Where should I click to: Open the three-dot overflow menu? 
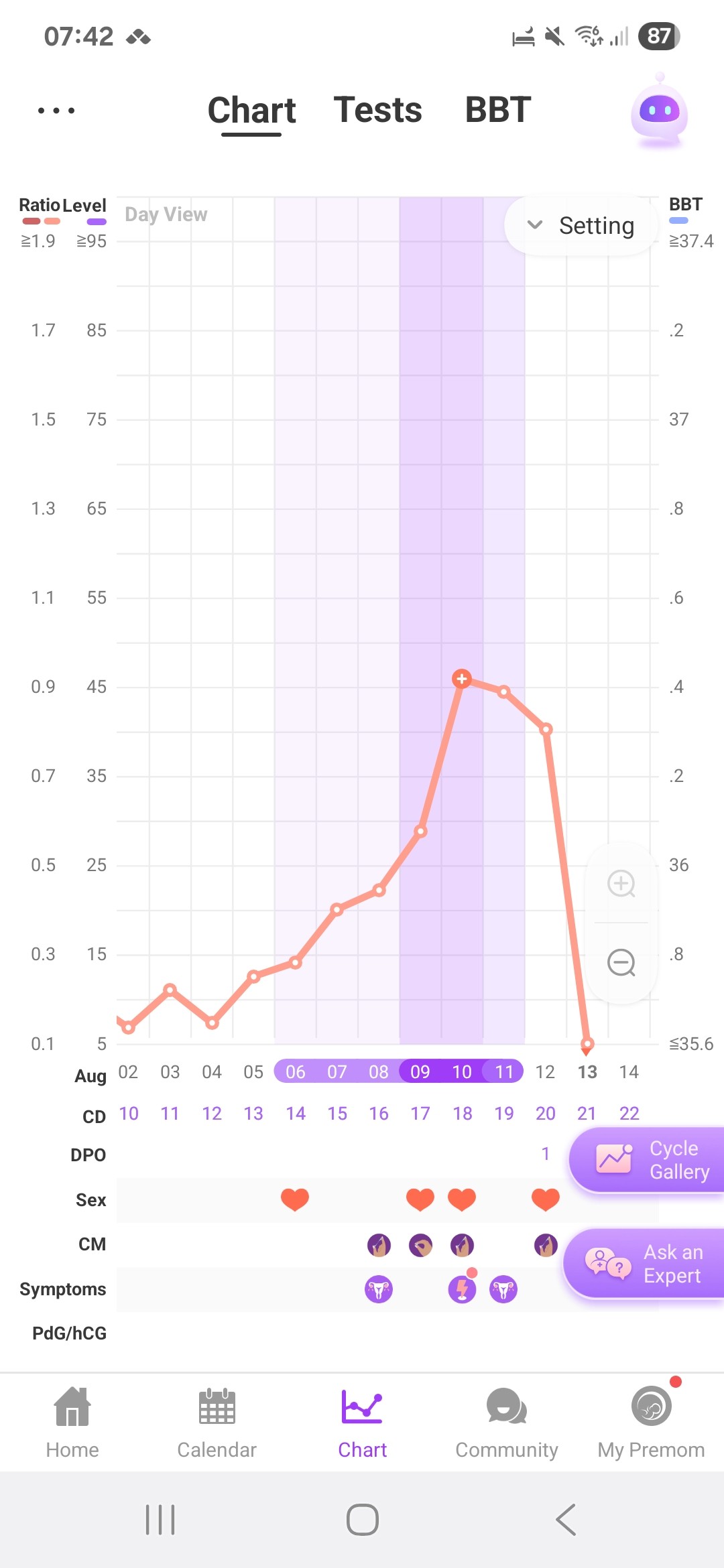[56, 111]
